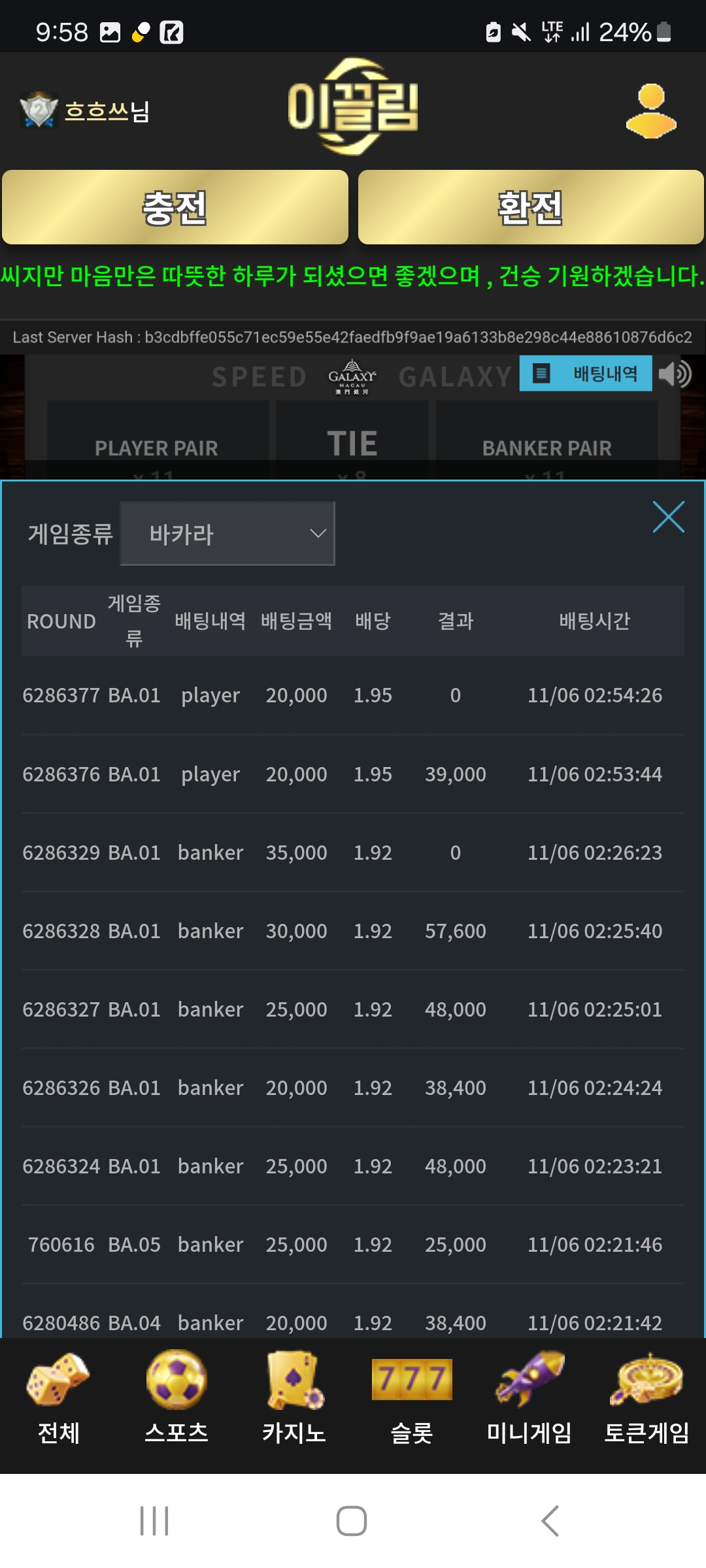This screenshot has height=1568, width=706.
Task: Open the user profile icon
Action: click(x=651, y=110)
